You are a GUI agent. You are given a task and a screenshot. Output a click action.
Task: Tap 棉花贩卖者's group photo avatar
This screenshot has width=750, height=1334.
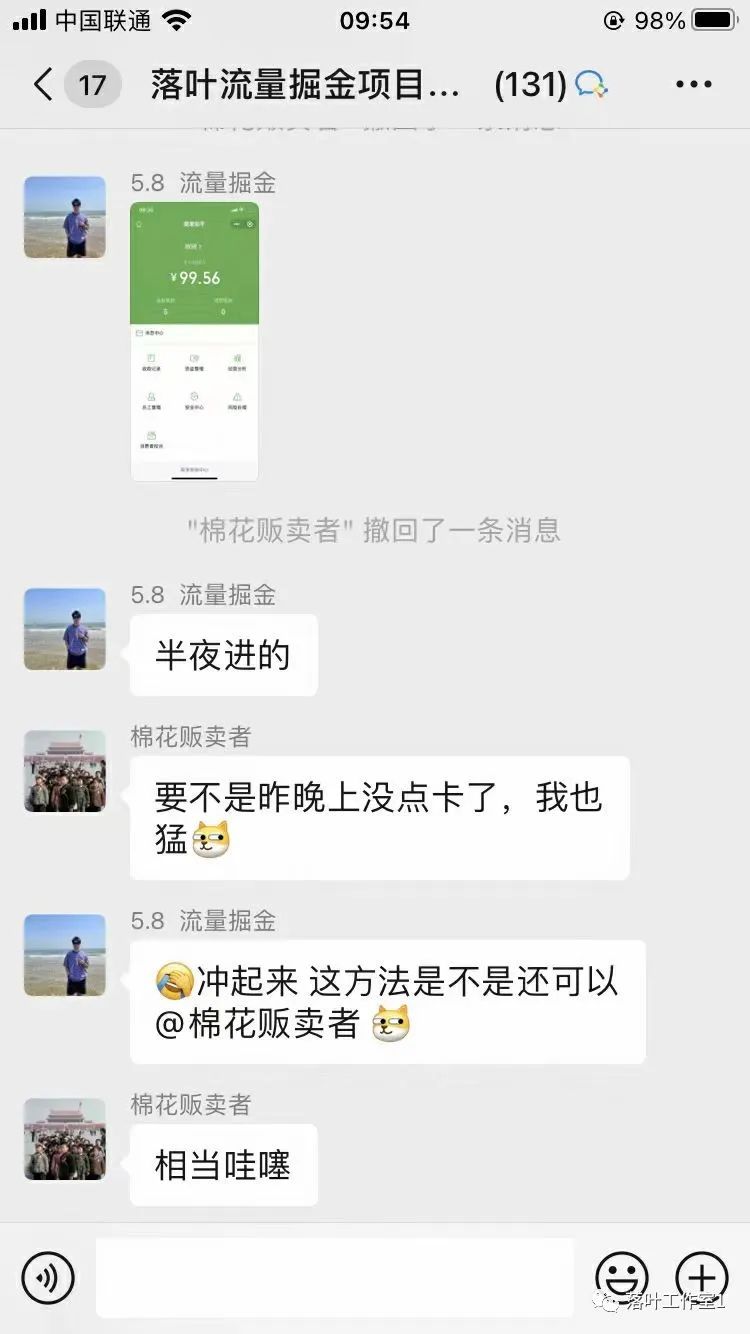64,771
